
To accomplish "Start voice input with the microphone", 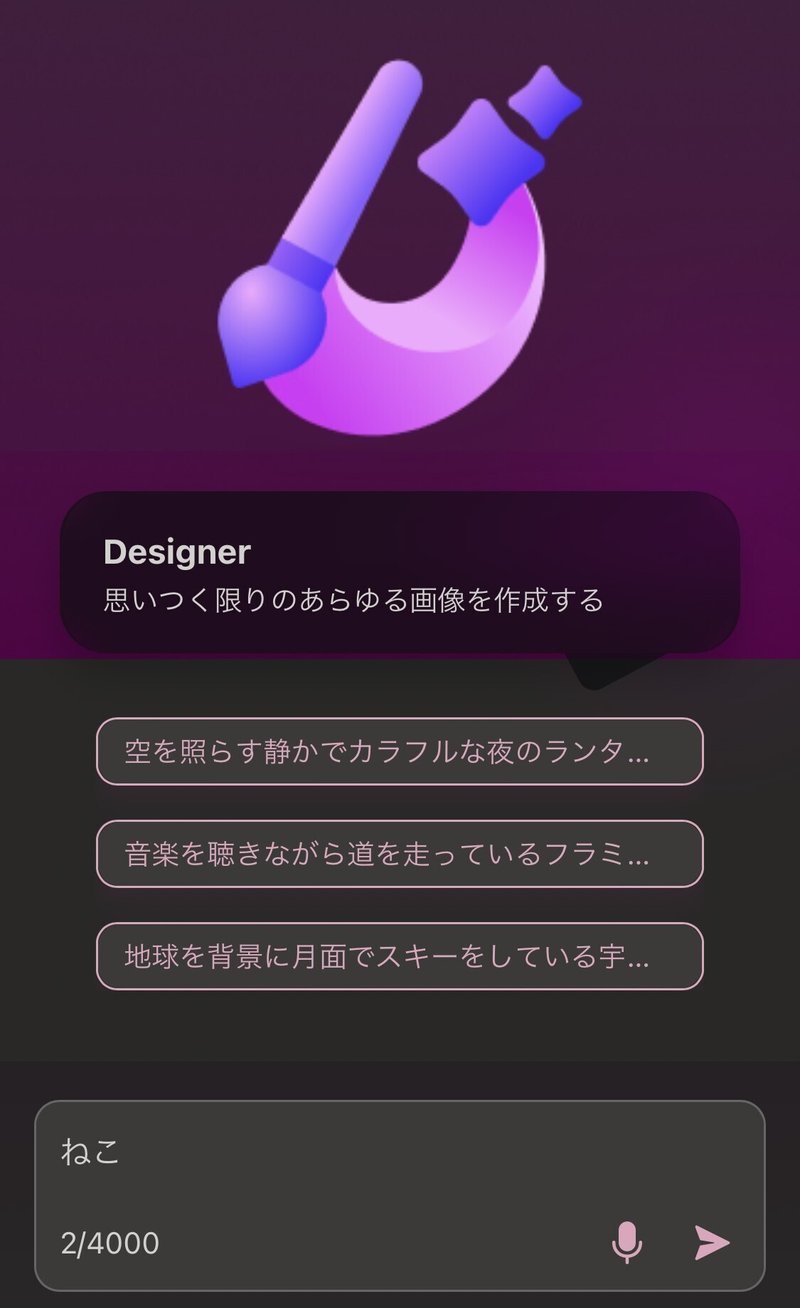I will 627,1242.
